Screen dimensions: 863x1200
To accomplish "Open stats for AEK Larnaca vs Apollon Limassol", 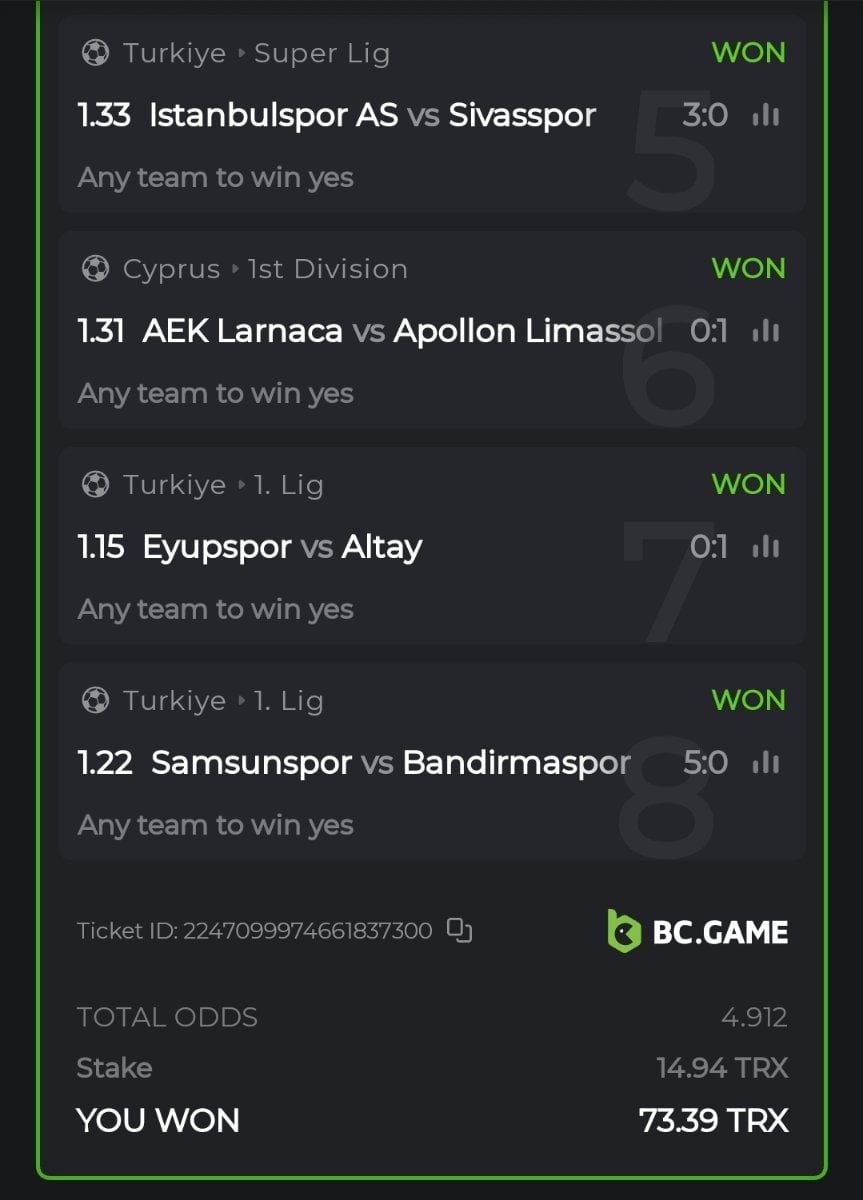I will coord(765,331).
